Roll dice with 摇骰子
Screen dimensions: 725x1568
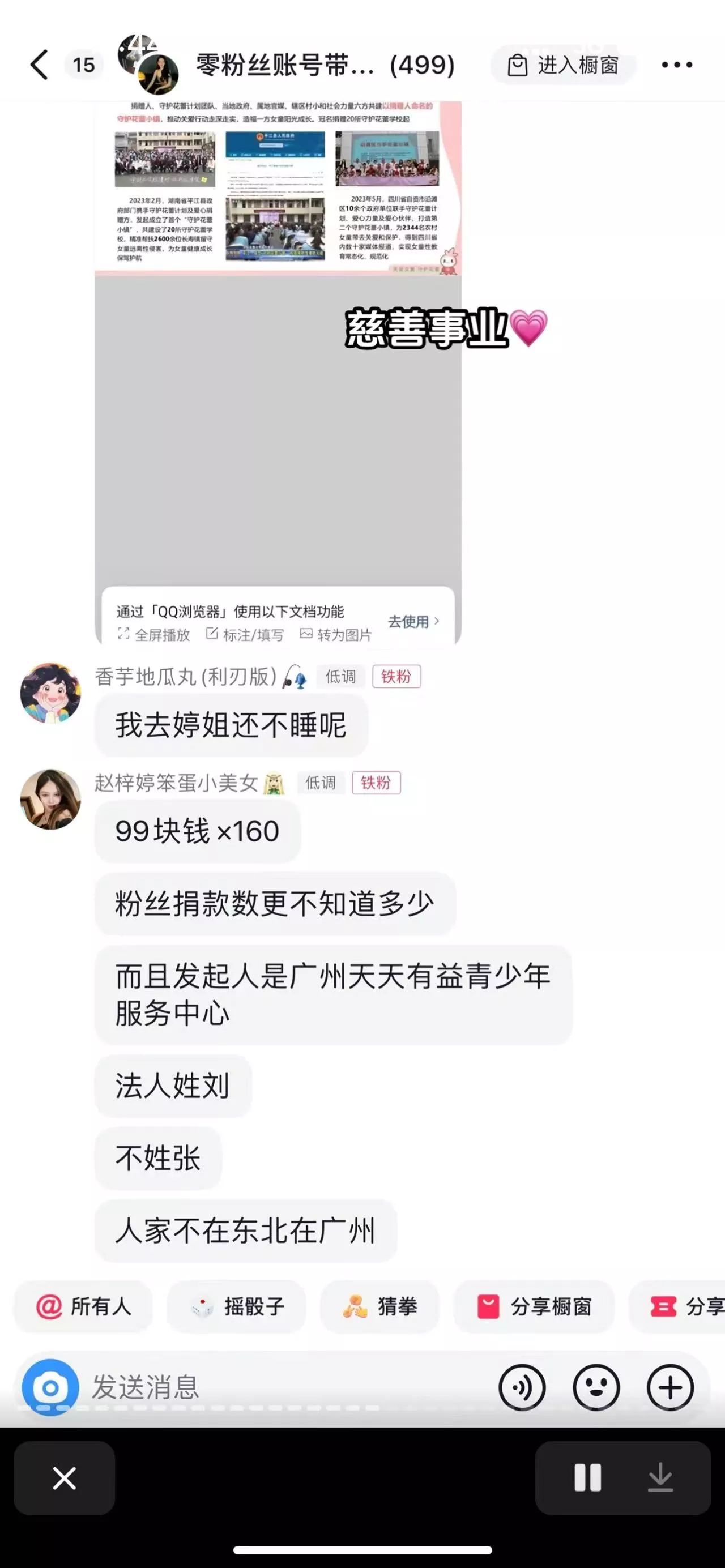pos(236,1306)
